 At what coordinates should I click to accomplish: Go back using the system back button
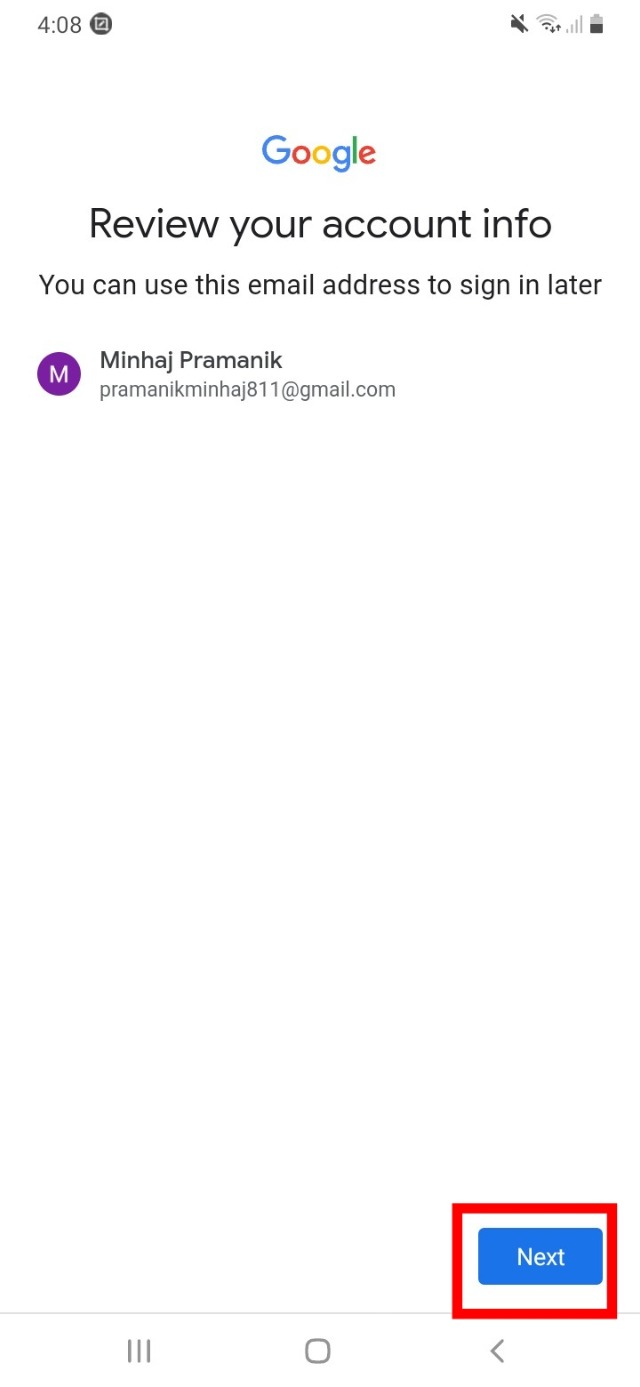[497, 1351]
